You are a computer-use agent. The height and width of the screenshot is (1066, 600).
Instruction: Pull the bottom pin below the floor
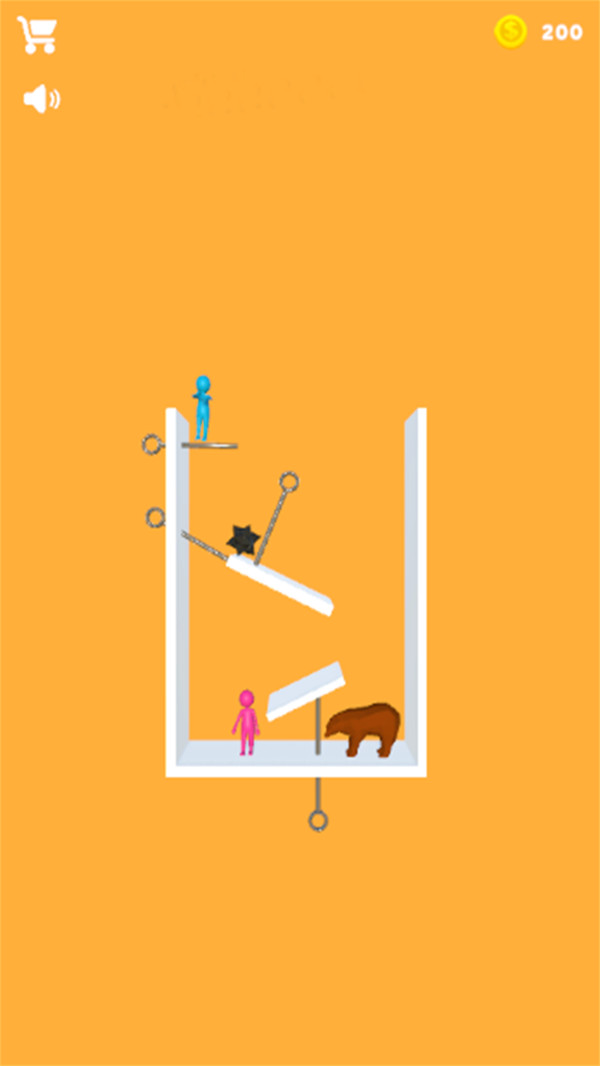(318, 821)
